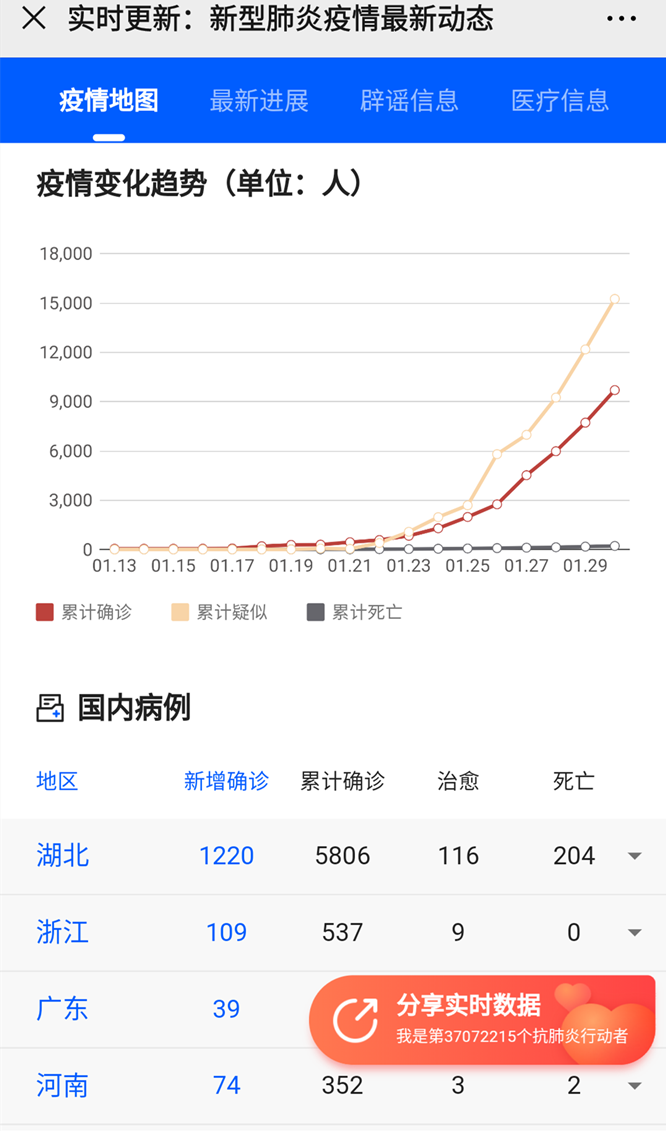Expand the 湖北 row details
Image resolution: width=666 pixels, height=1131 pixels.
coord(634,856)
